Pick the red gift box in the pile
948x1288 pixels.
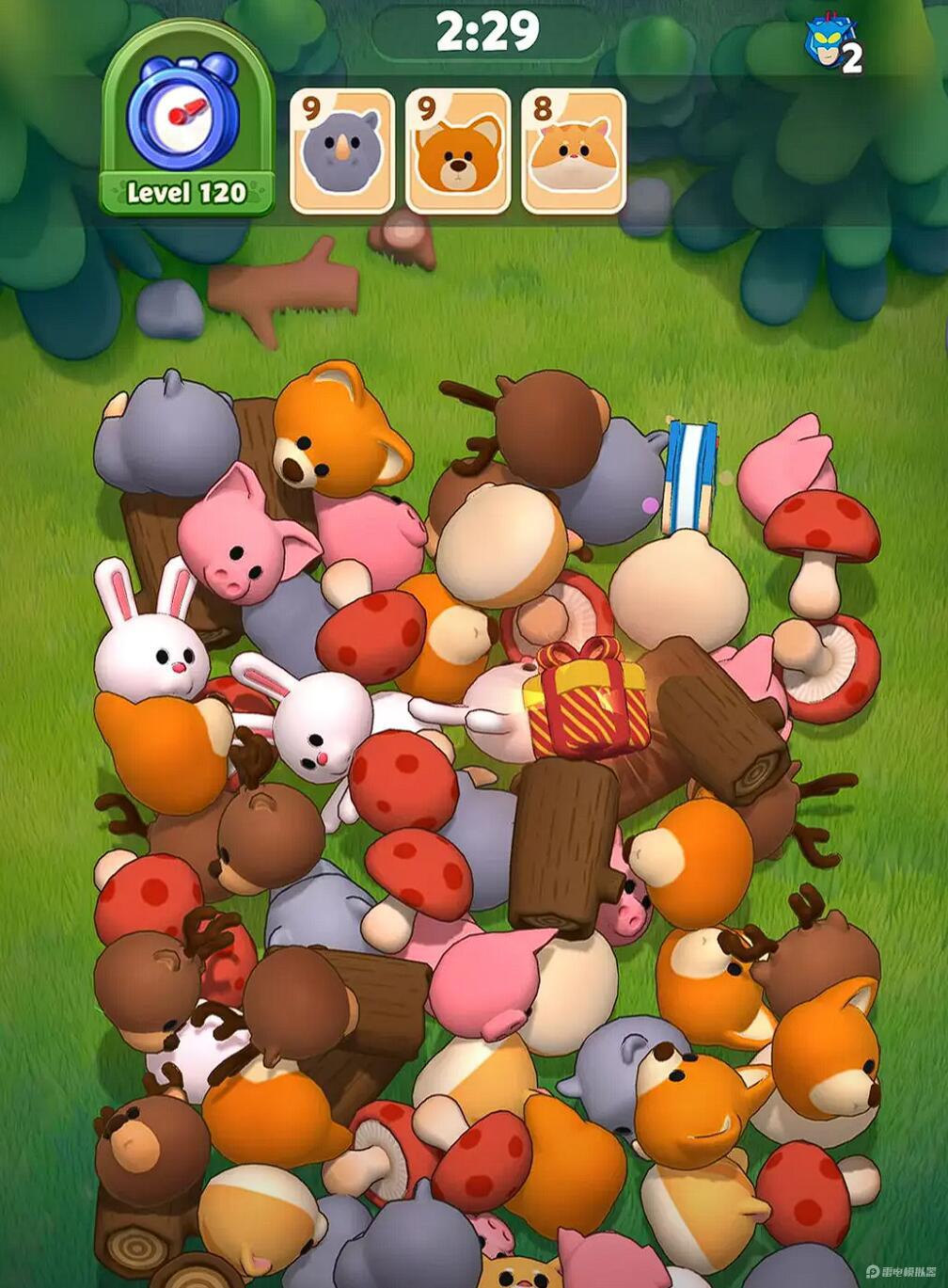click(586, 699)
